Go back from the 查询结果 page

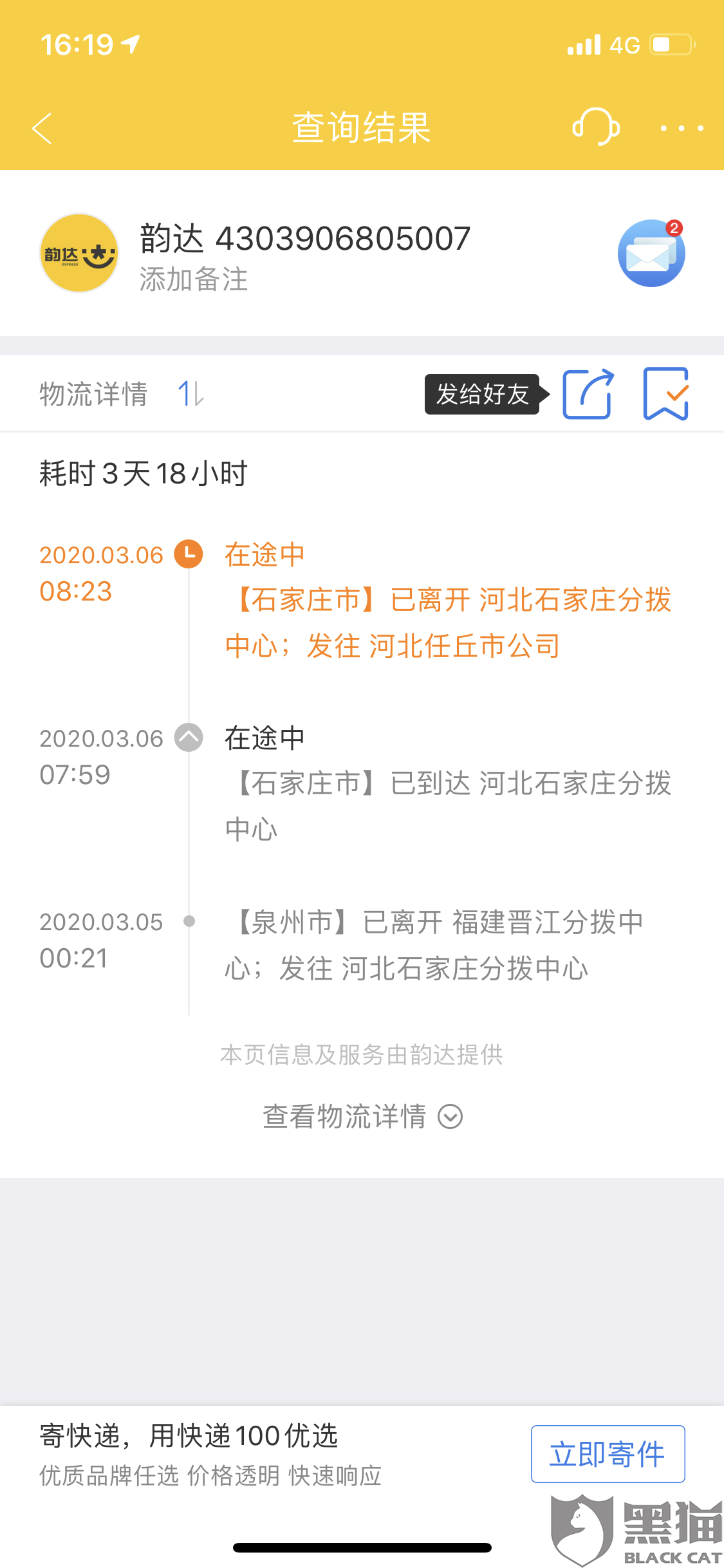[42, 128]
